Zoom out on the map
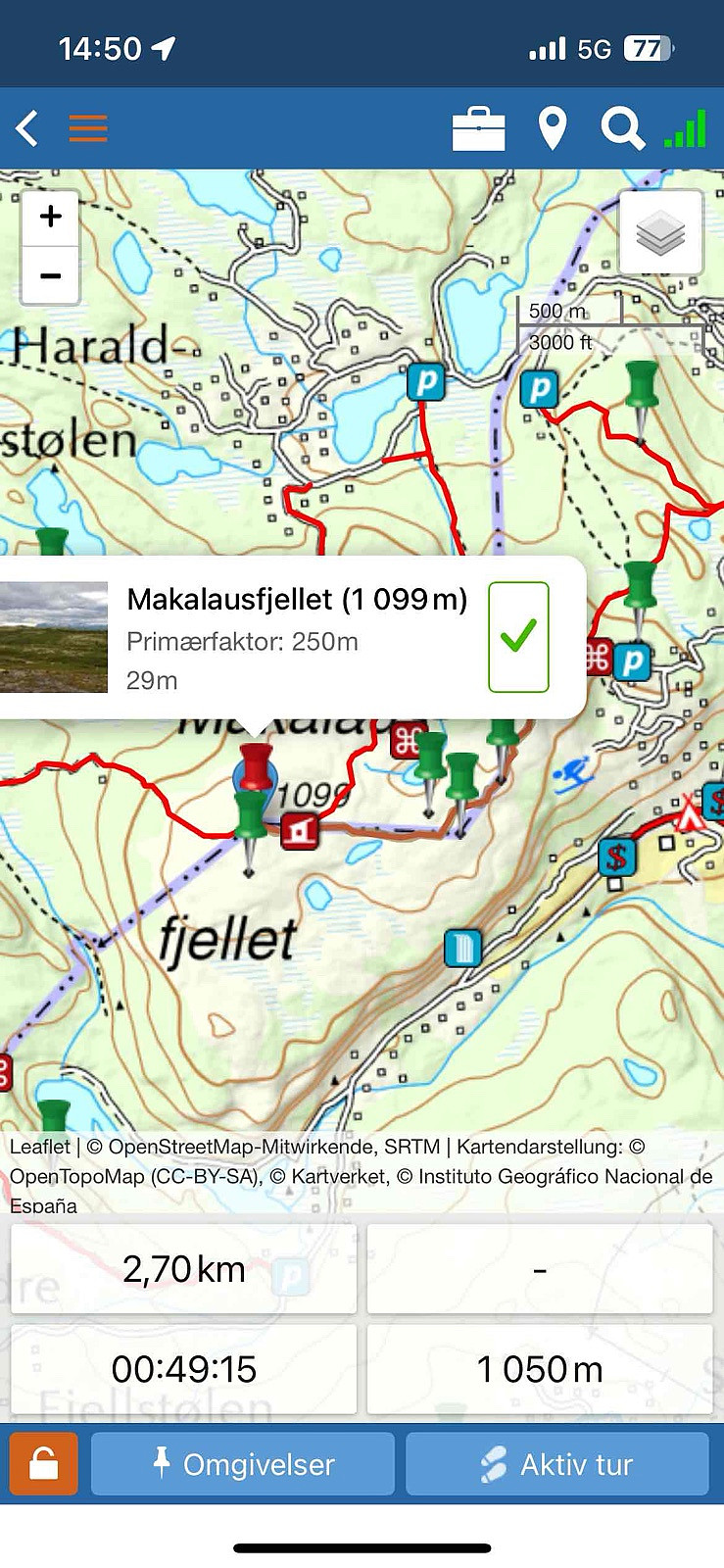The height and width of the screenshot is (1568, 724). [x=51, y=275]
